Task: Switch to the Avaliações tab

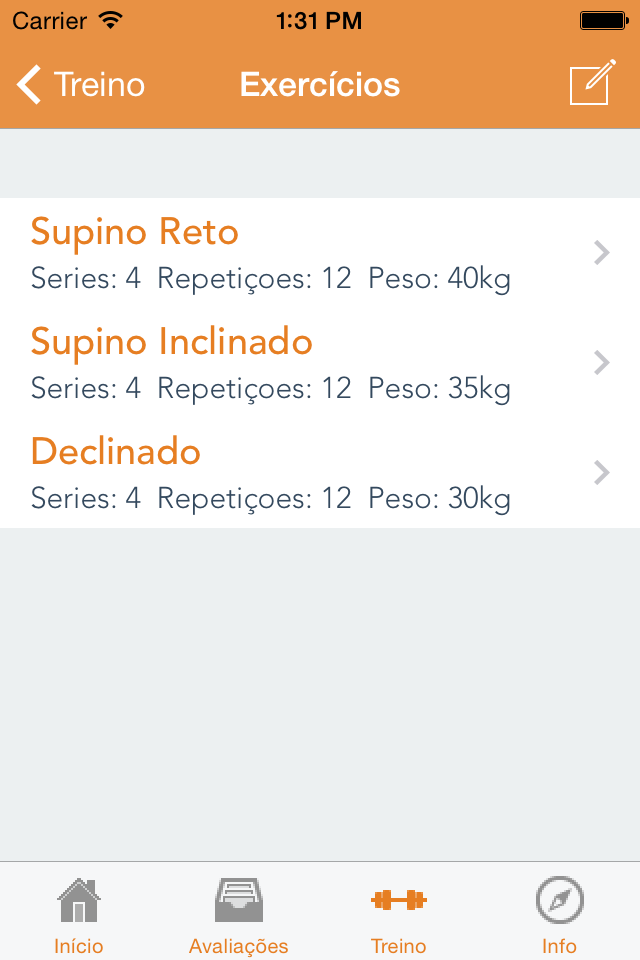Action: pos(239,913)
